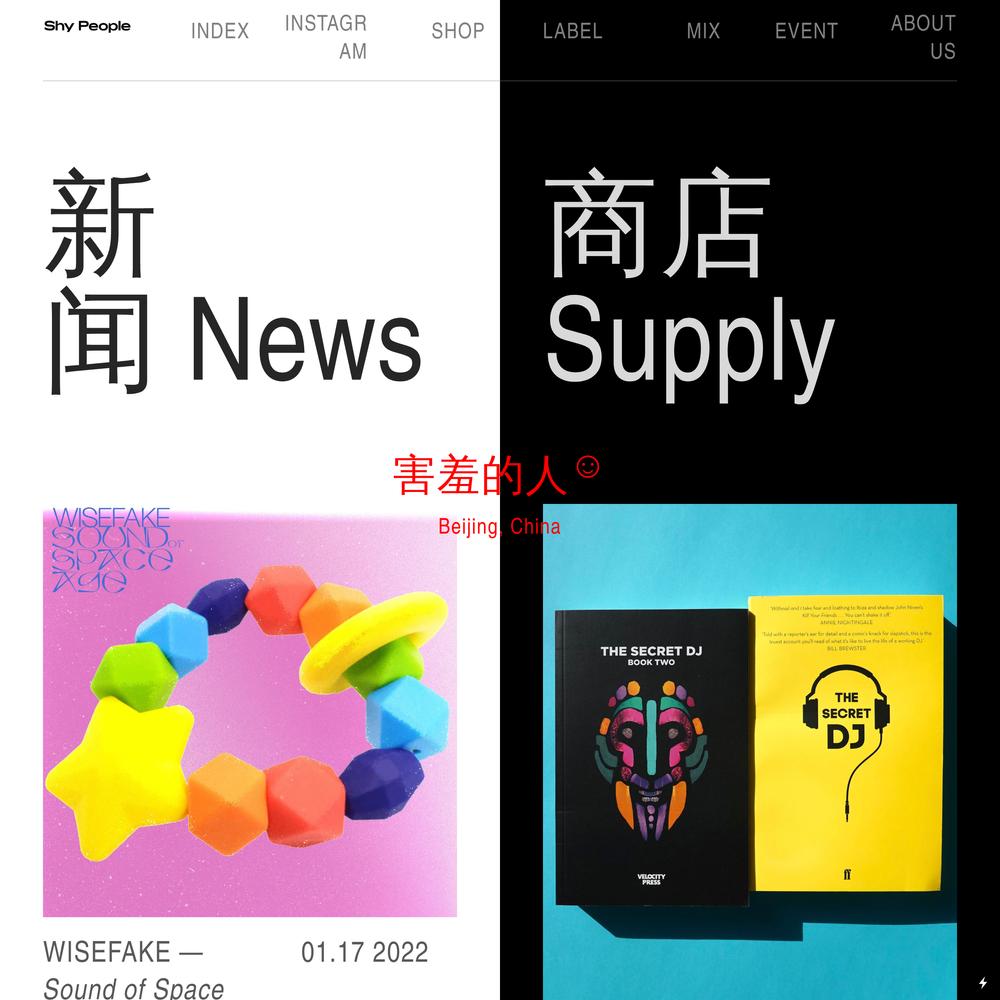The width and height of the screenshot is (1000, 1000).
Task: View The Secret DJ books product
Action: 749,750
